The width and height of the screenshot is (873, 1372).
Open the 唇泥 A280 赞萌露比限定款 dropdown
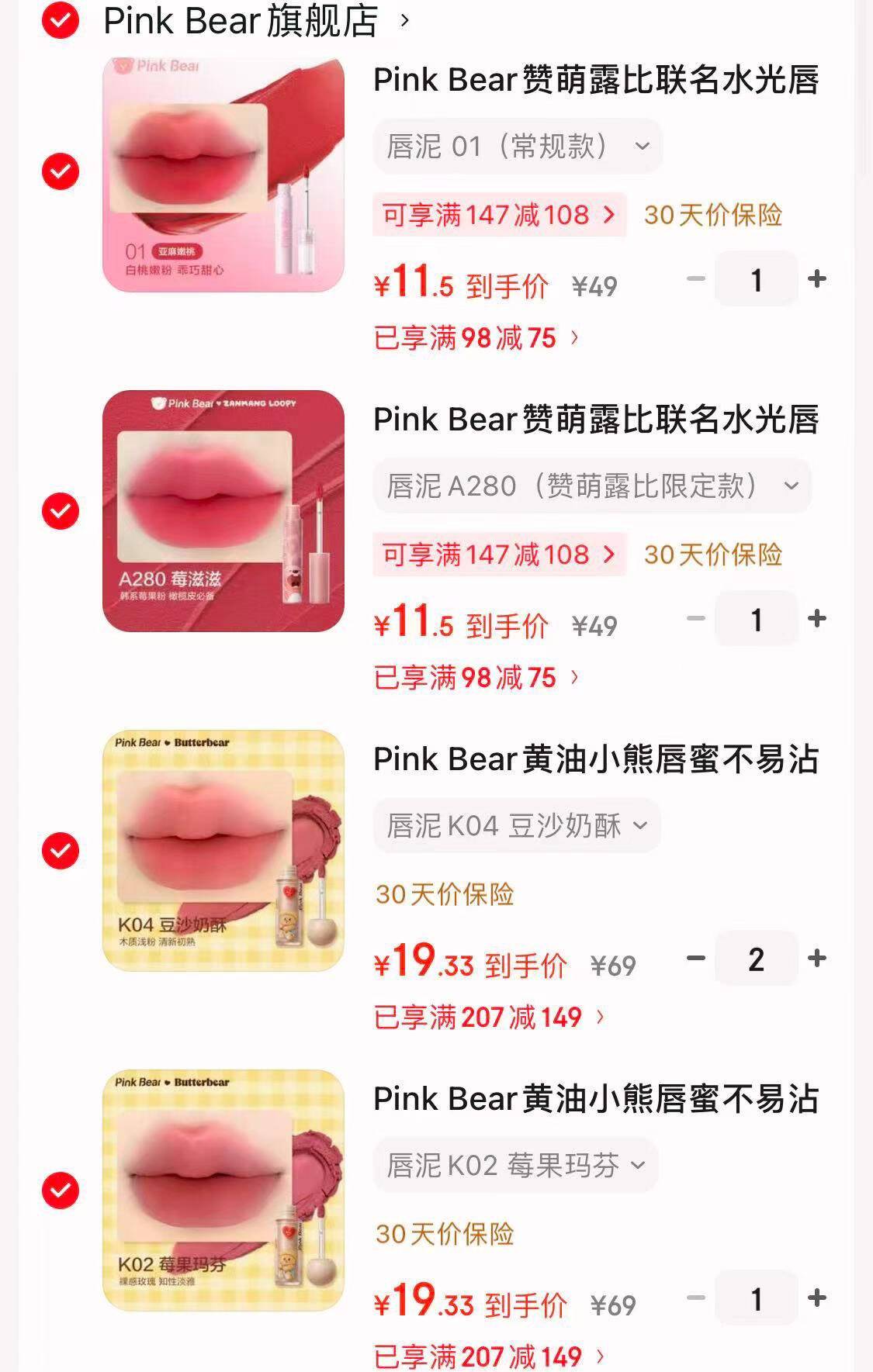[x=592, y=485]
